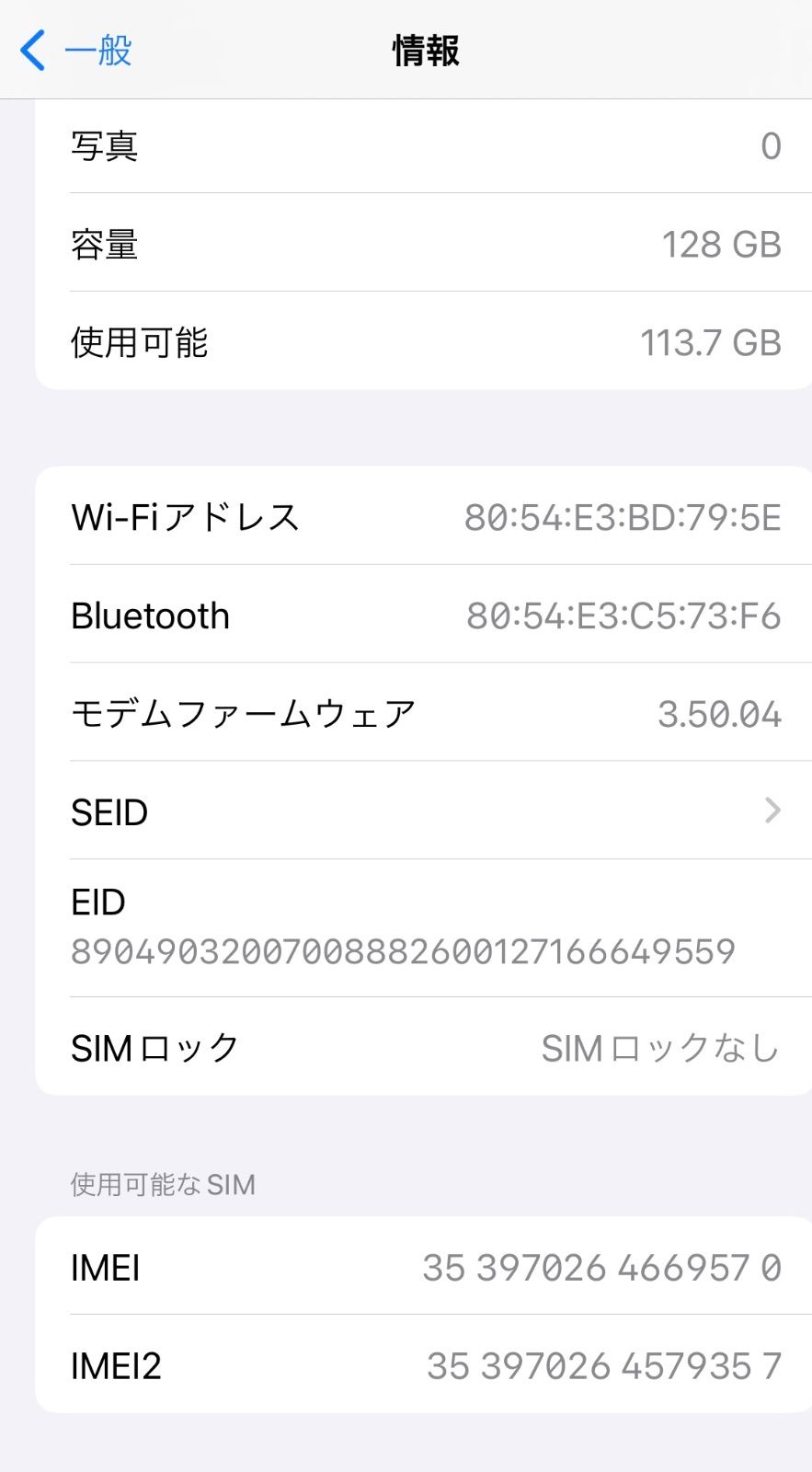Go back to 一般 settings
Image resolution: width=812 pixels, height=1472 pixels.
[x=77, y=51]
